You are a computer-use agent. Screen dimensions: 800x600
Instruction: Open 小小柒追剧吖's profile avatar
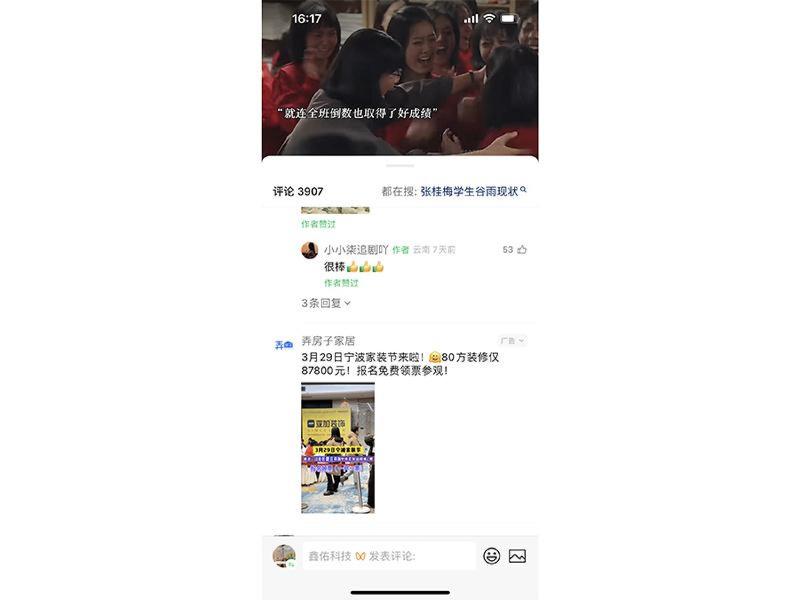[x=310, y=250]
